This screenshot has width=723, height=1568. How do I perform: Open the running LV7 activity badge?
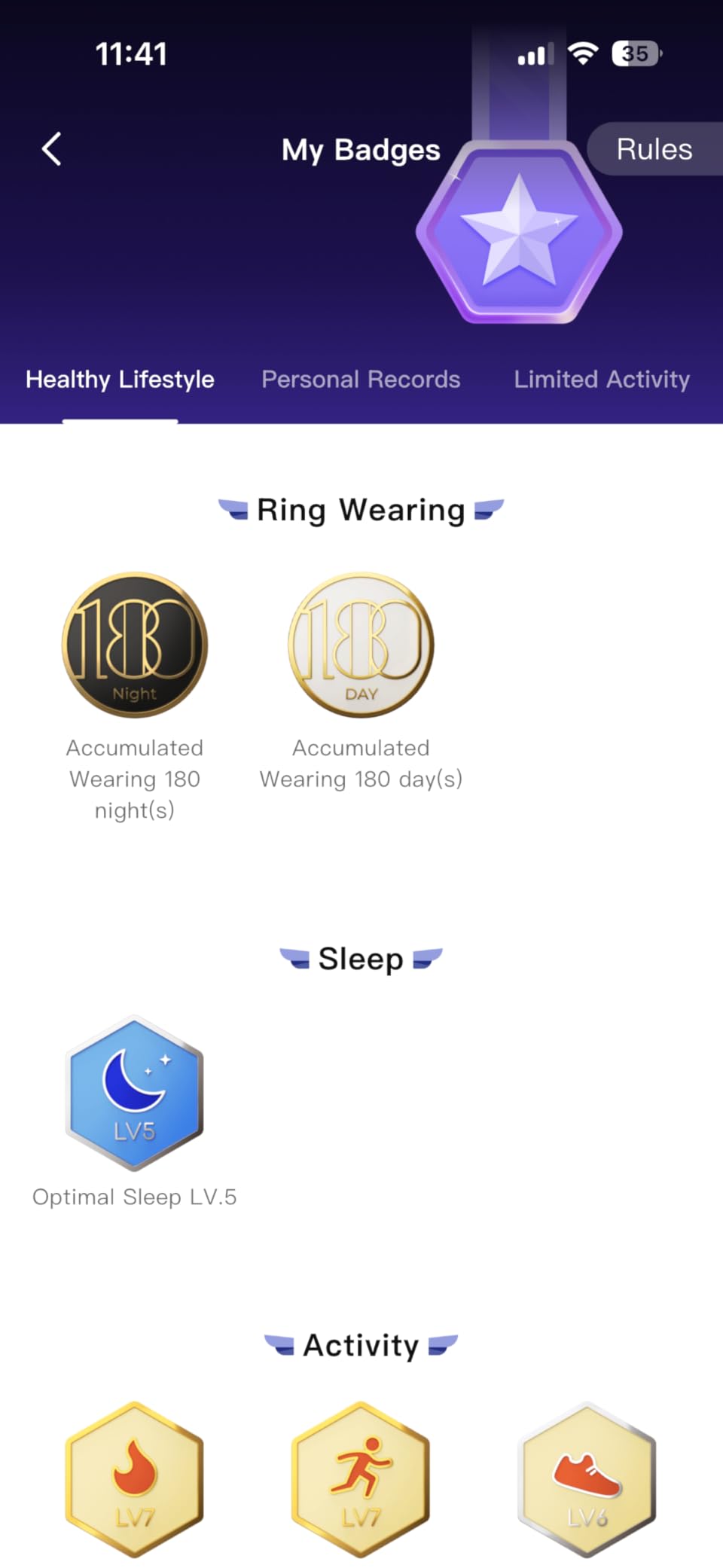coord(360,1476)
